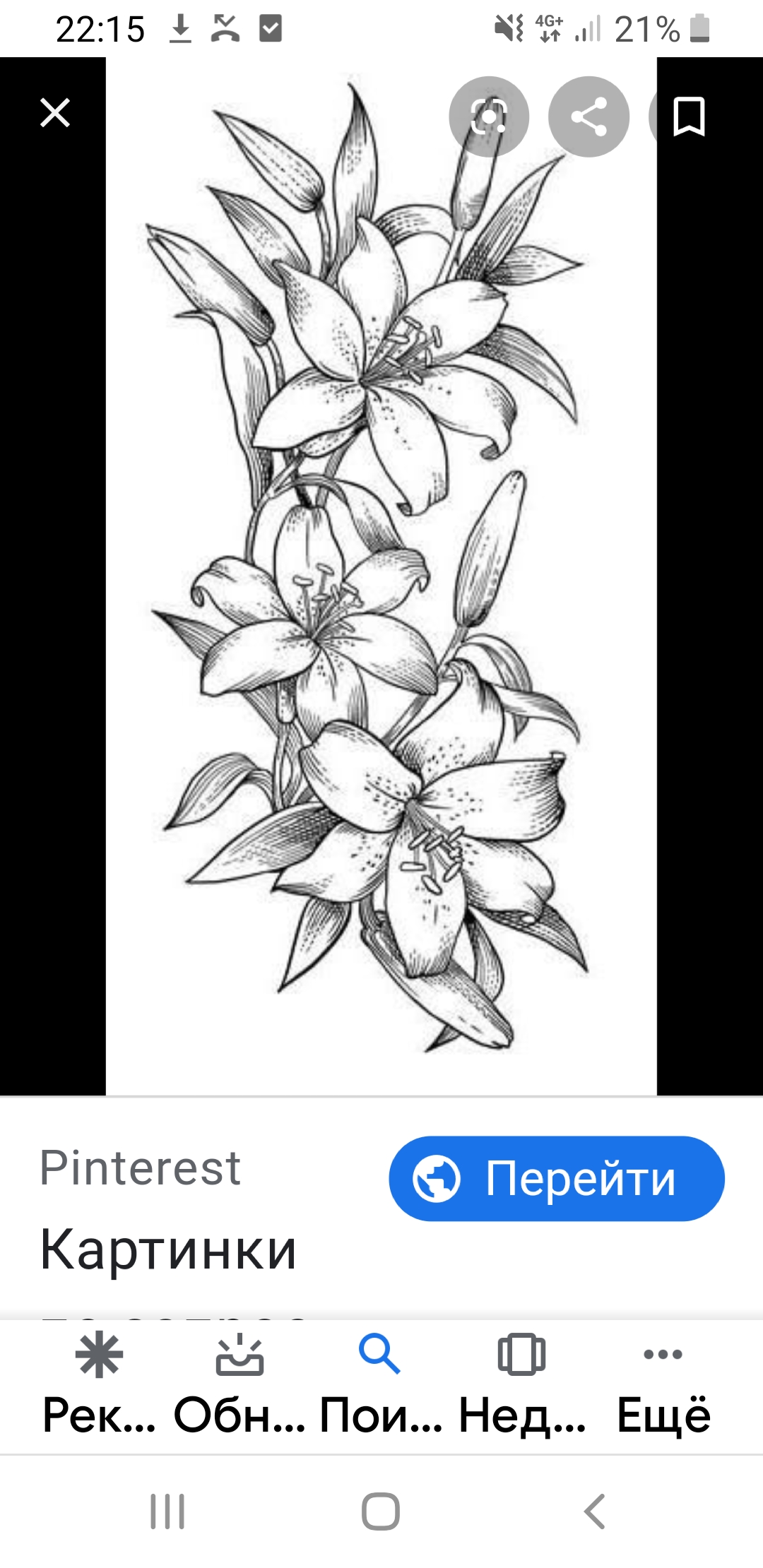
Task: Select the Поиск tab
Action: 381,1384
